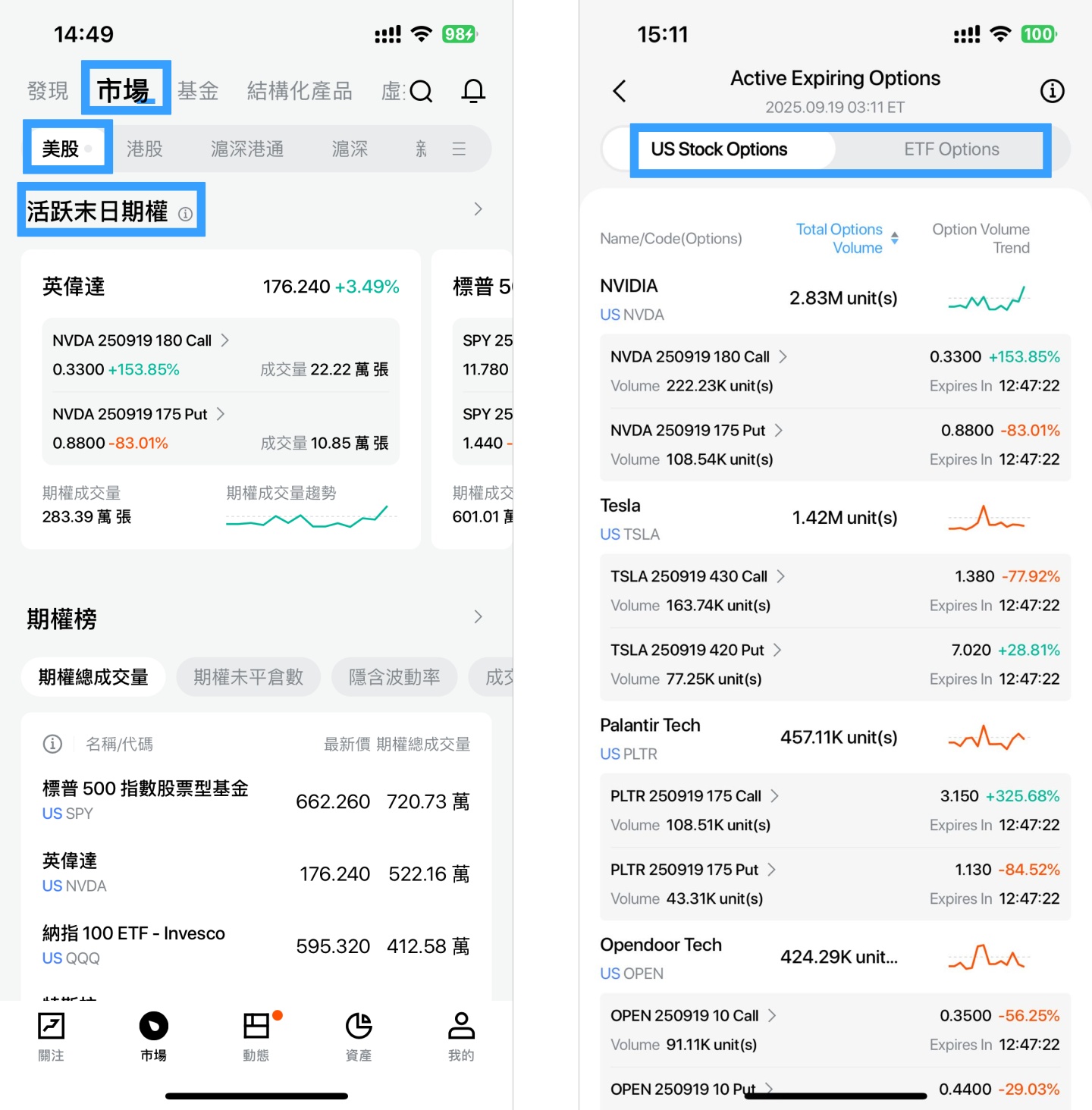
Task: Select the 隱含波動率 chip
Action: point(394,677)
